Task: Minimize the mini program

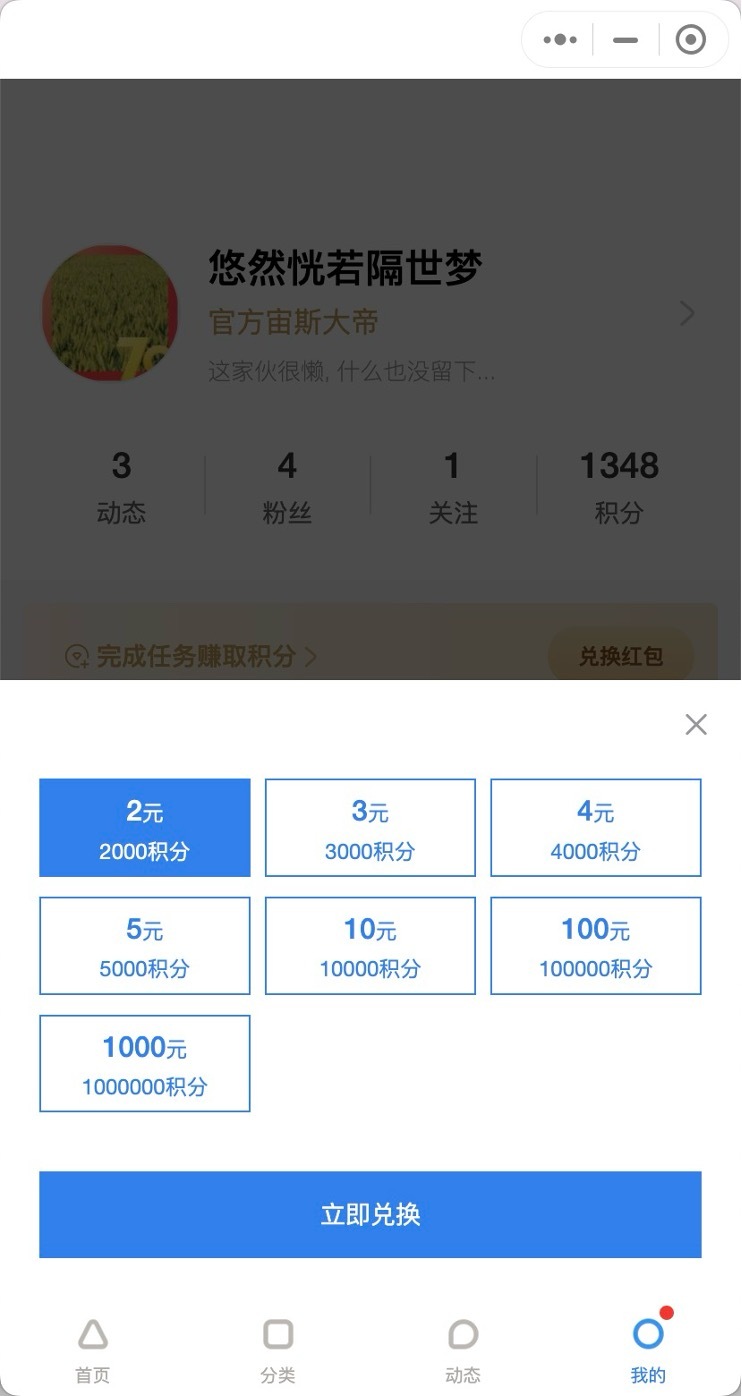Action: click(626, 40)
